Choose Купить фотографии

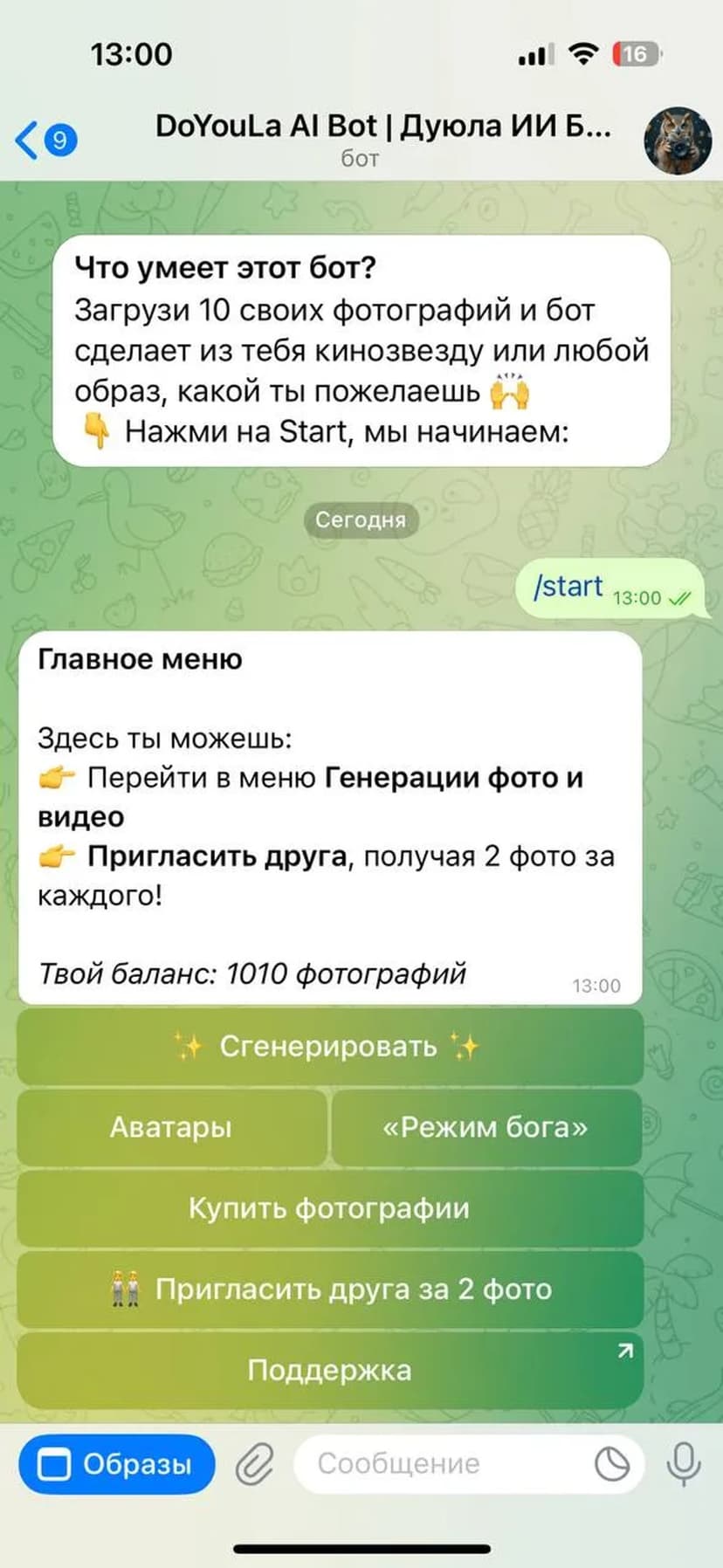tap(329, 1208)
